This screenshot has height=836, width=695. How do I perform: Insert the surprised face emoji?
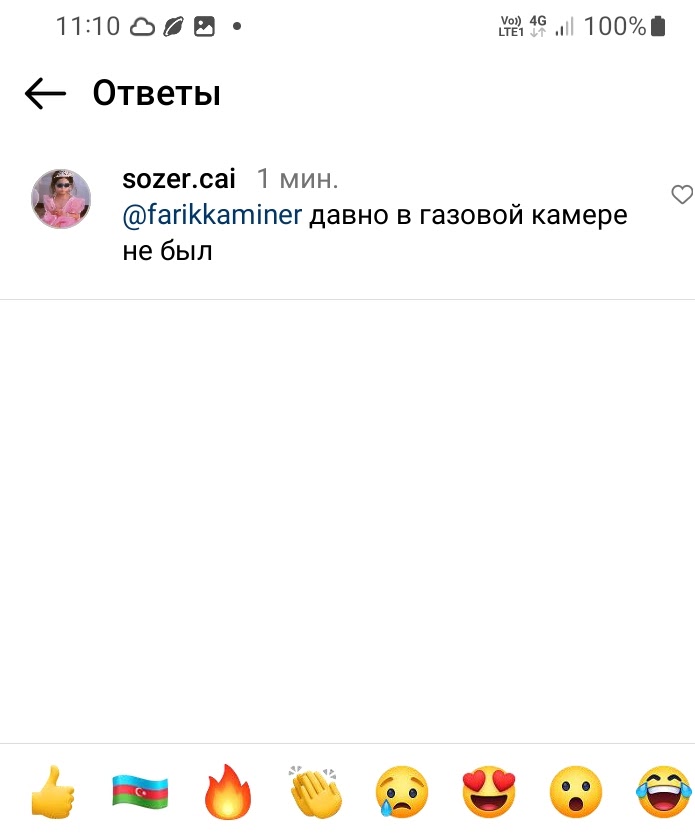(576, 793)
